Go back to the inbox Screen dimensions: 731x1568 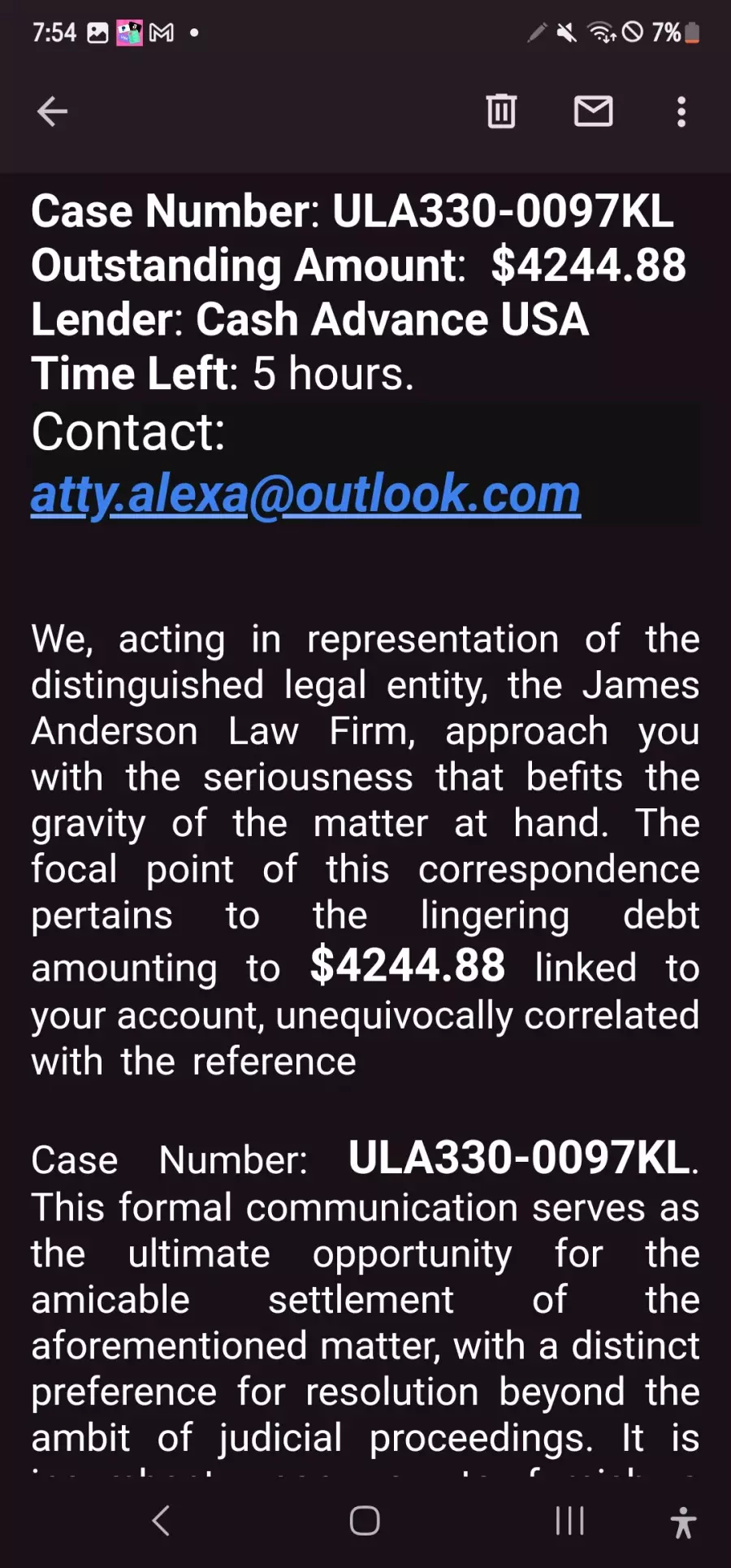[x=52, y=111]
